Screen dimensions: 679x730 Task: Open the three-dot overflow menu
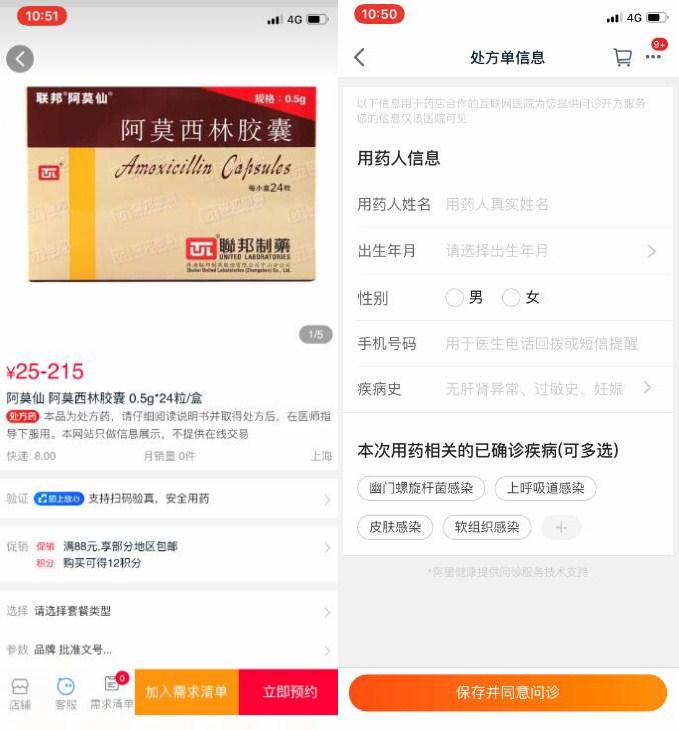pos(653,57)
